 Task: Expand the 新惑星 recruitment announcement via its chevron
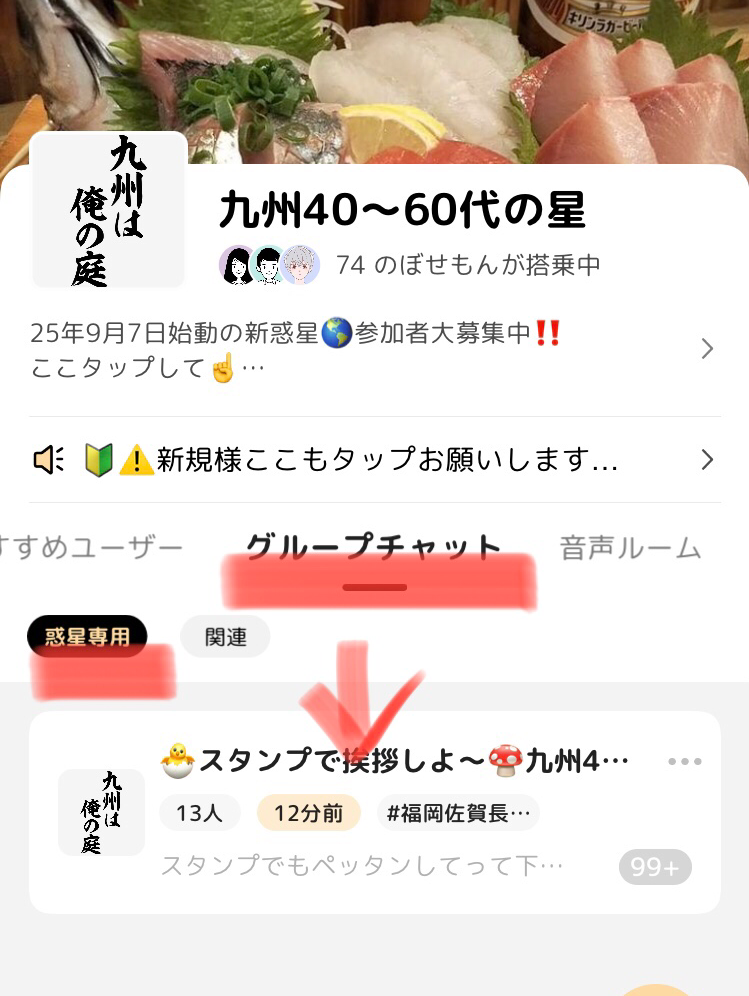tap(708, 349)
